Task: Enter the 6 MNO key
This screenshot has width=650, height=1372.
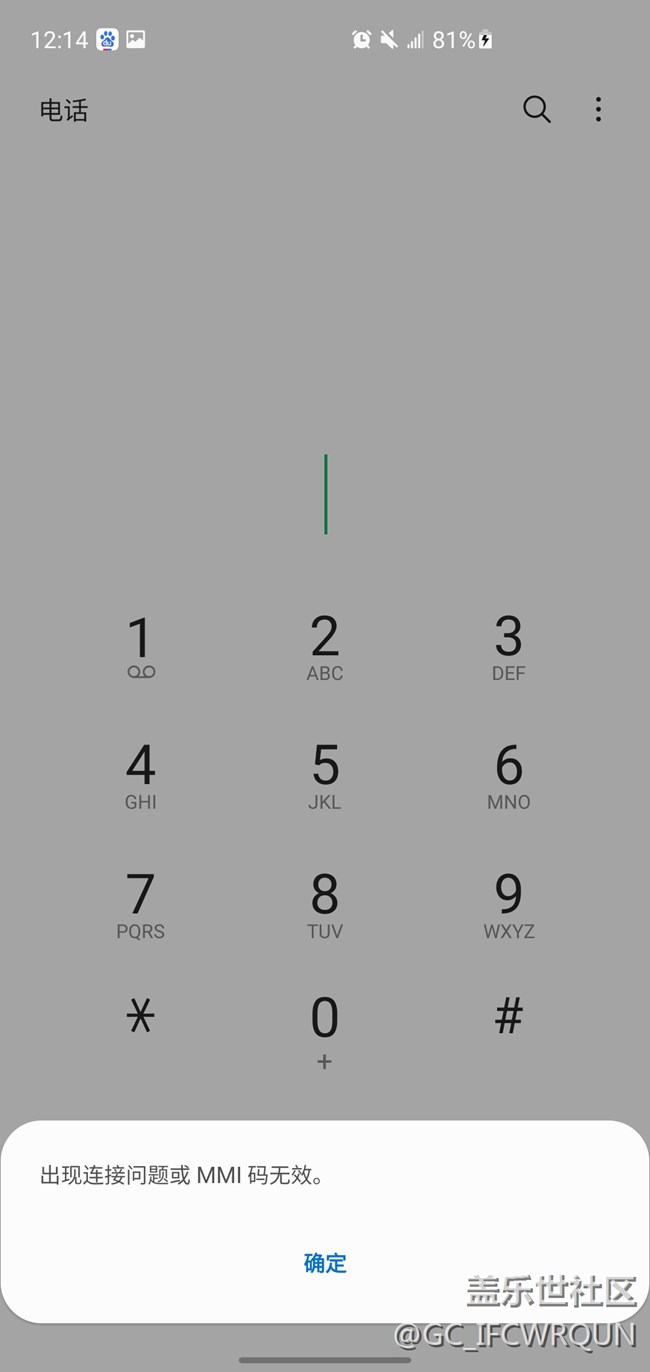Action: click(509, 777)
